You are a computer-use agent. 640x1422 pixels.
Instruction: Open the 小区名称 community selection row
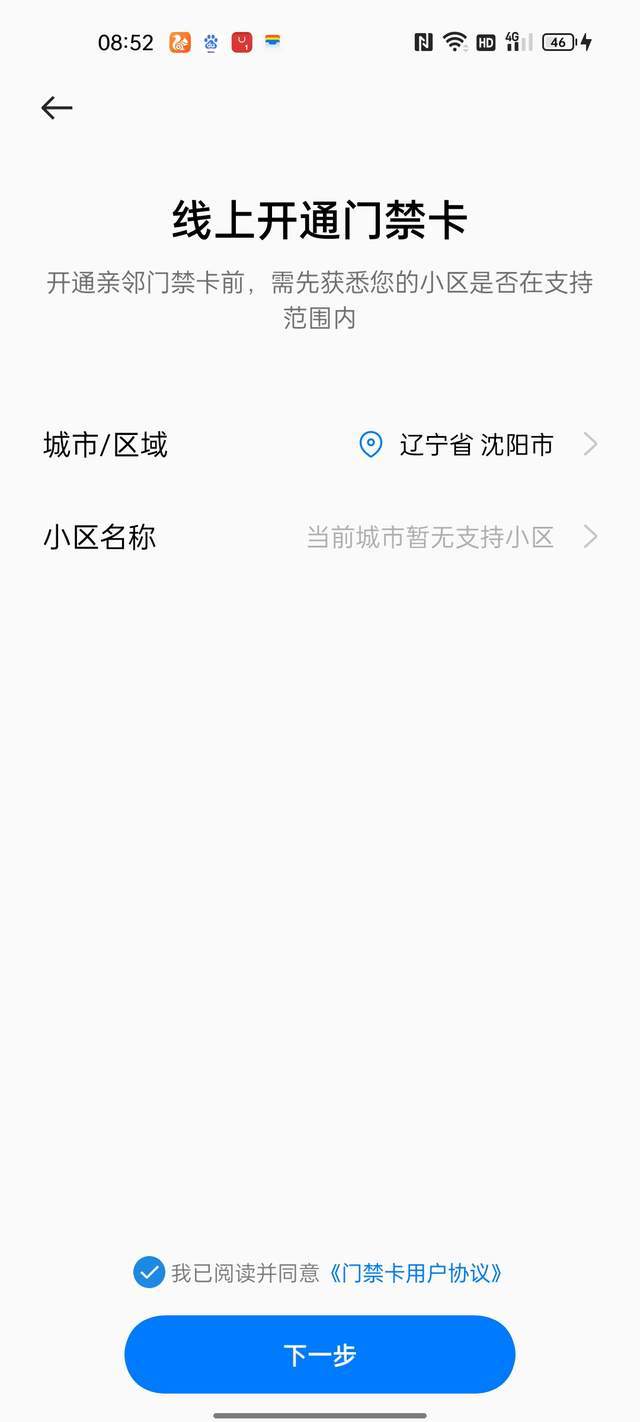320,537
